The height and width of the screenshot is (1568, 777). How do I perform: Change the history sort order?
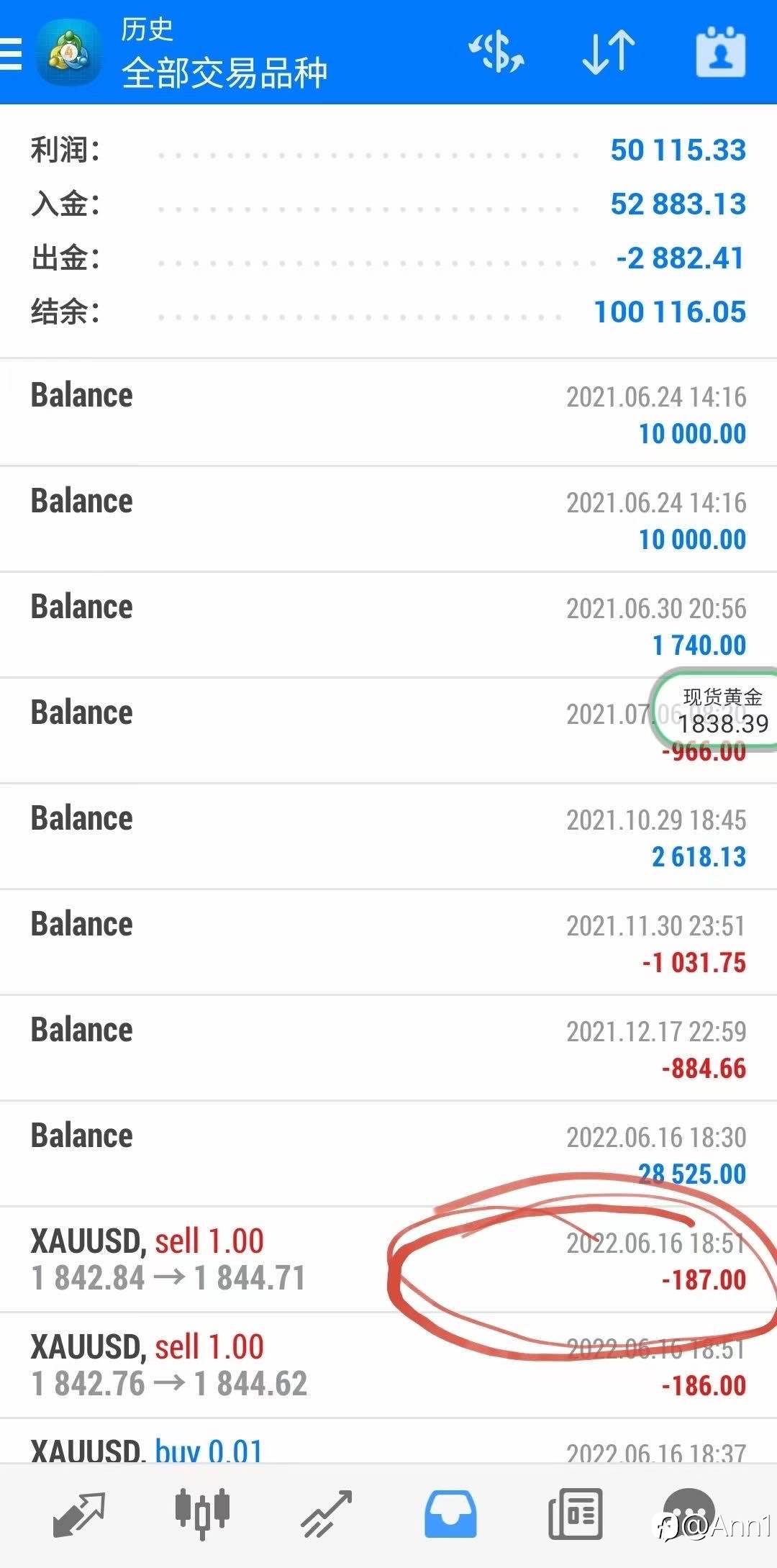tap(608, 53)
